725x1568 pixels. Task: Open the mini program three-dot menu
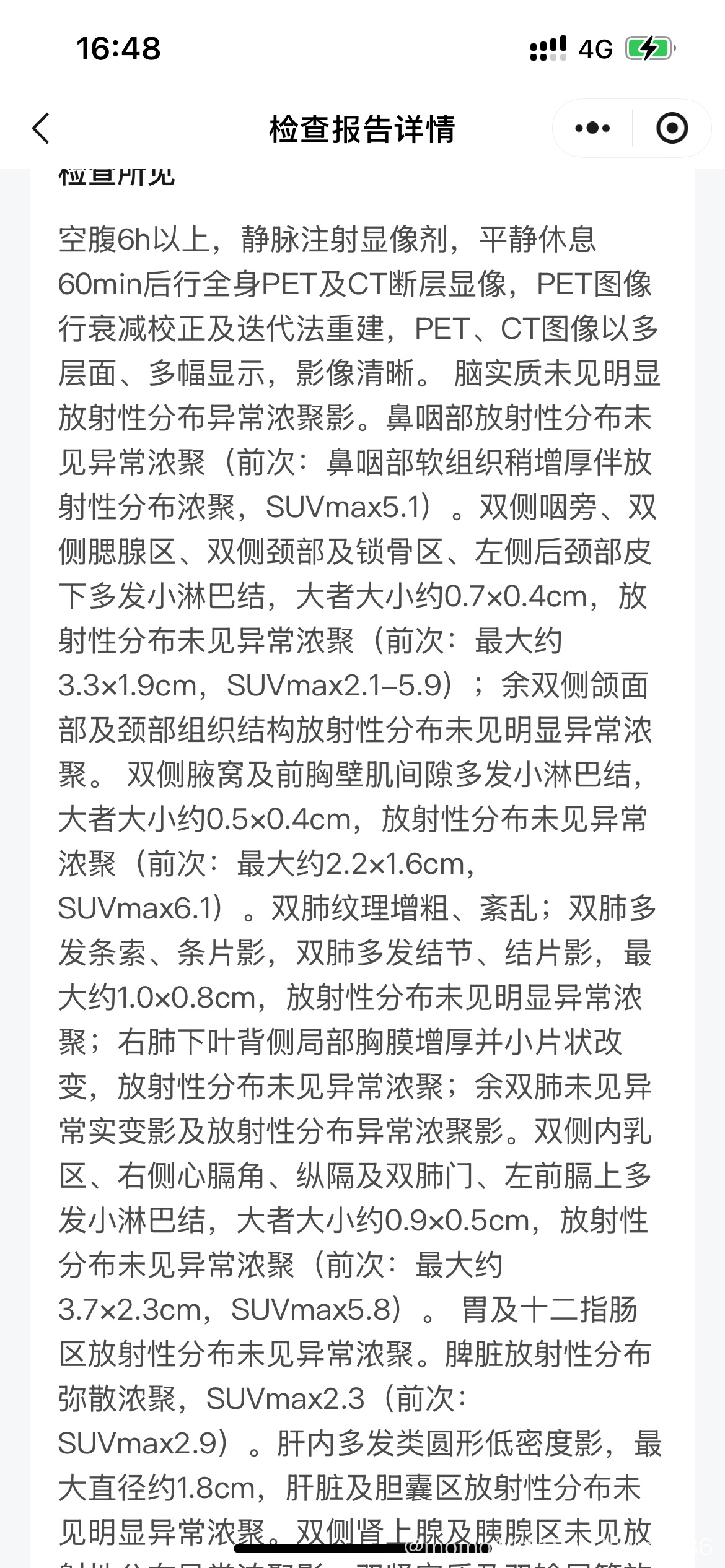click(592, 128)
